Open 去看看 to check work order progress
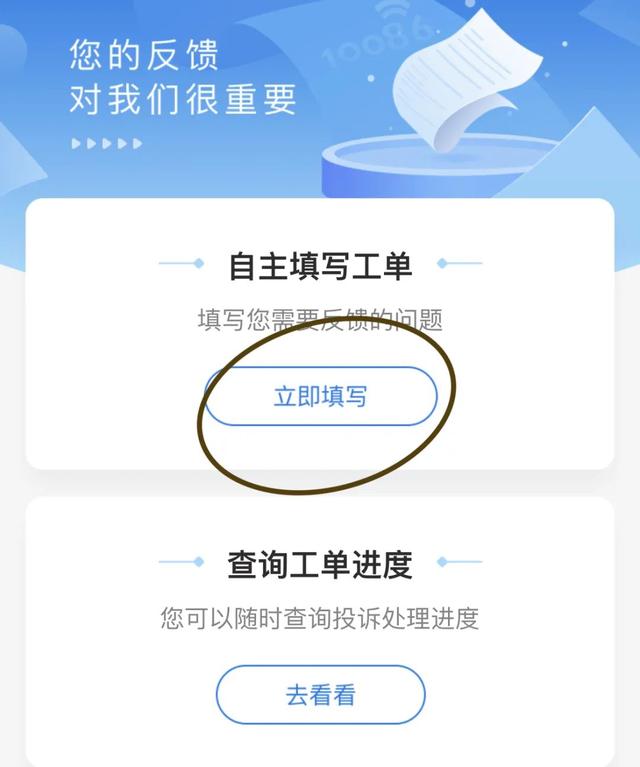640x767 pixels. point(320,694)
